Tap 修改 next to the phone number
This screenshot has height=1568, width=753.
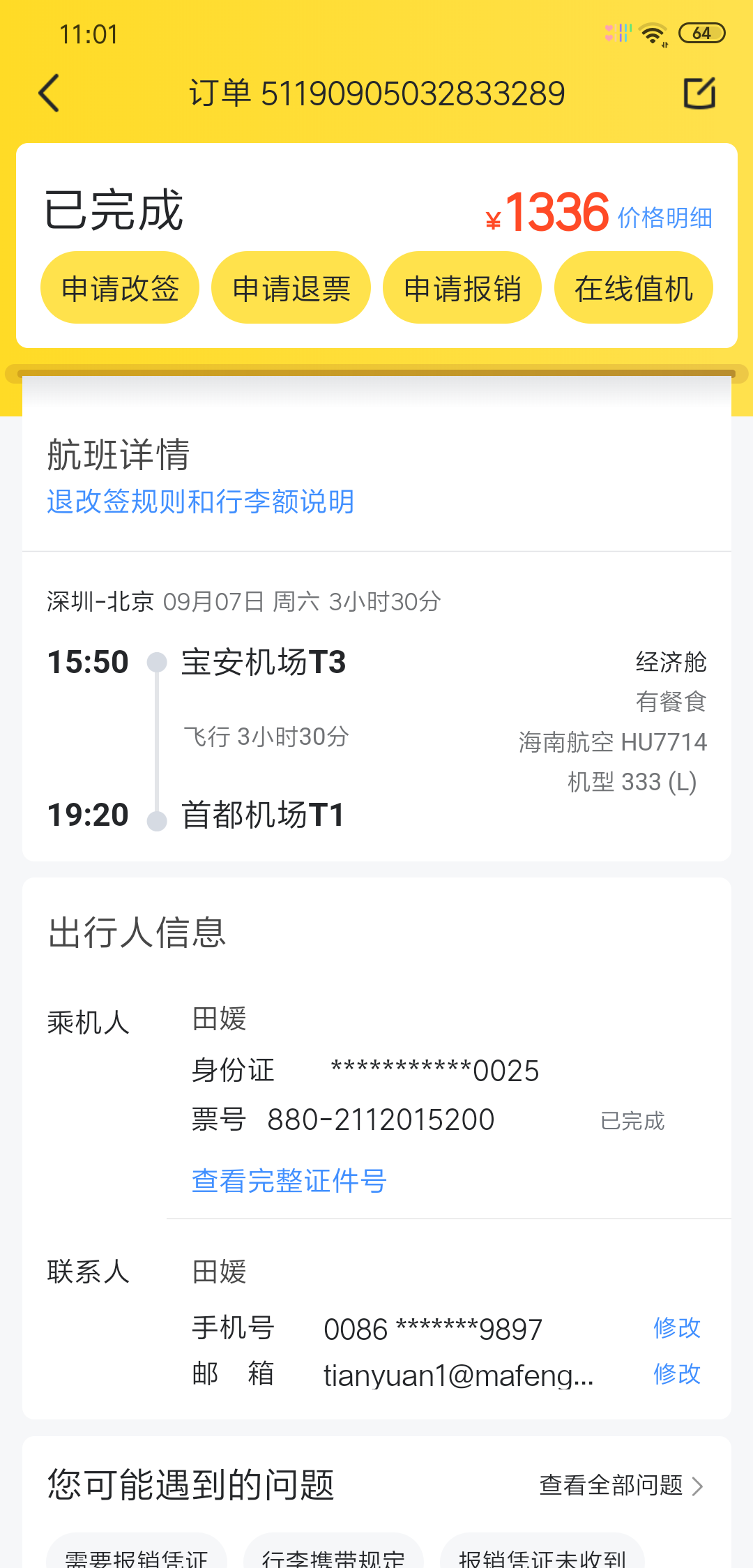click(x=676, y=1327)
